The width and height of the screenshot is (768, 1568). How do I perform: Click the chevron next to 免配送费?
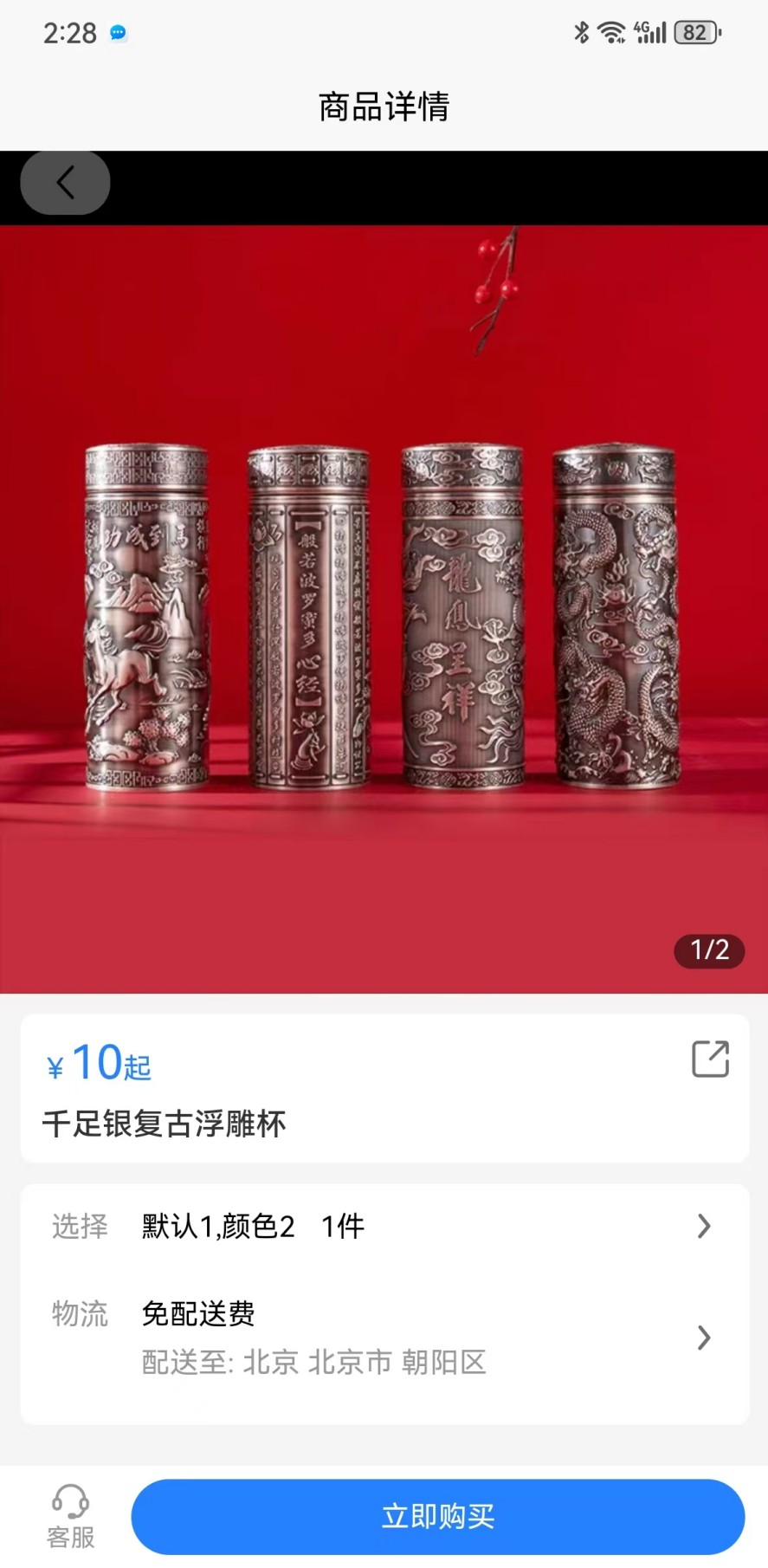pos(703,1338)
